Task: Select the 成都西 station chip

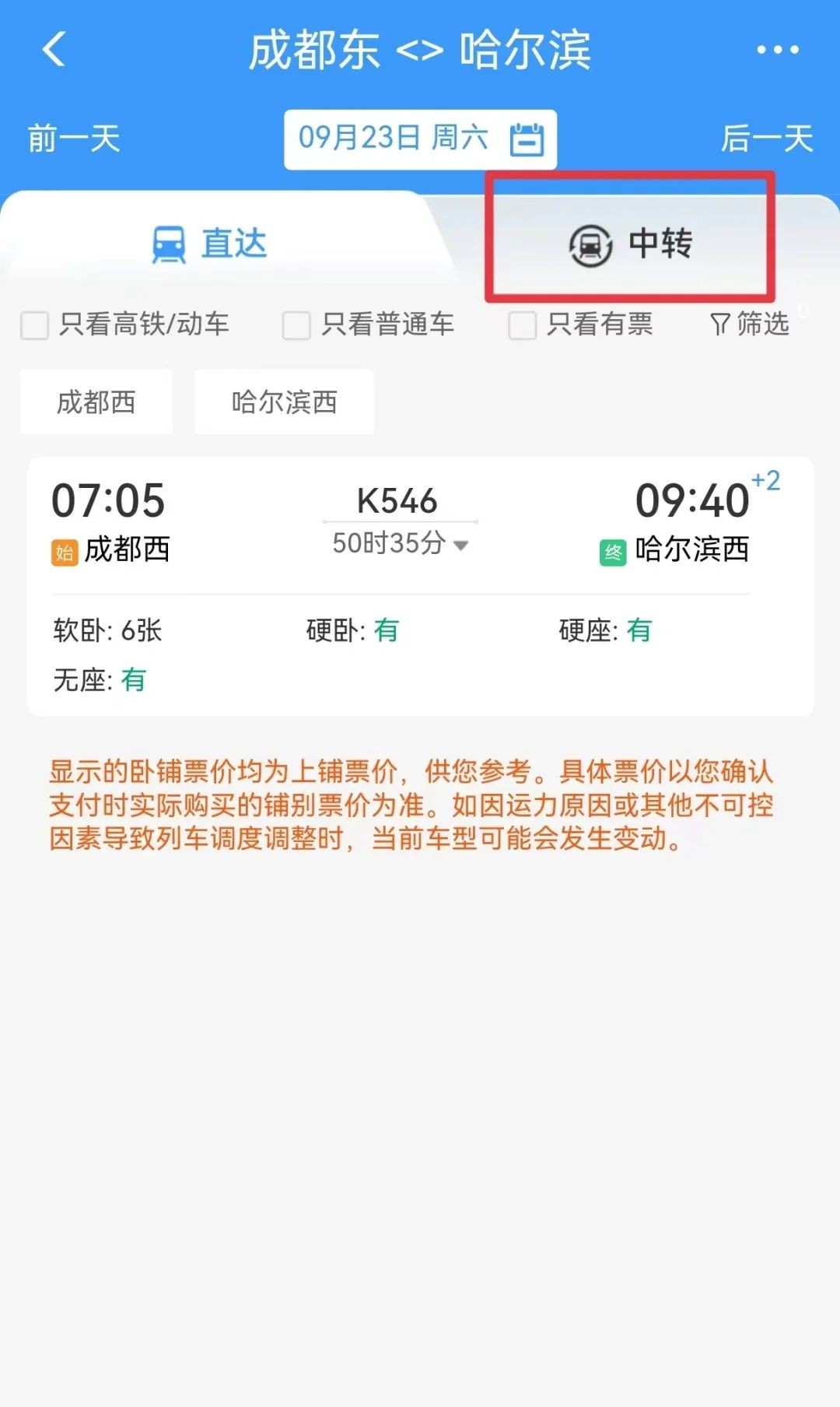Action: tap(96, 402)
